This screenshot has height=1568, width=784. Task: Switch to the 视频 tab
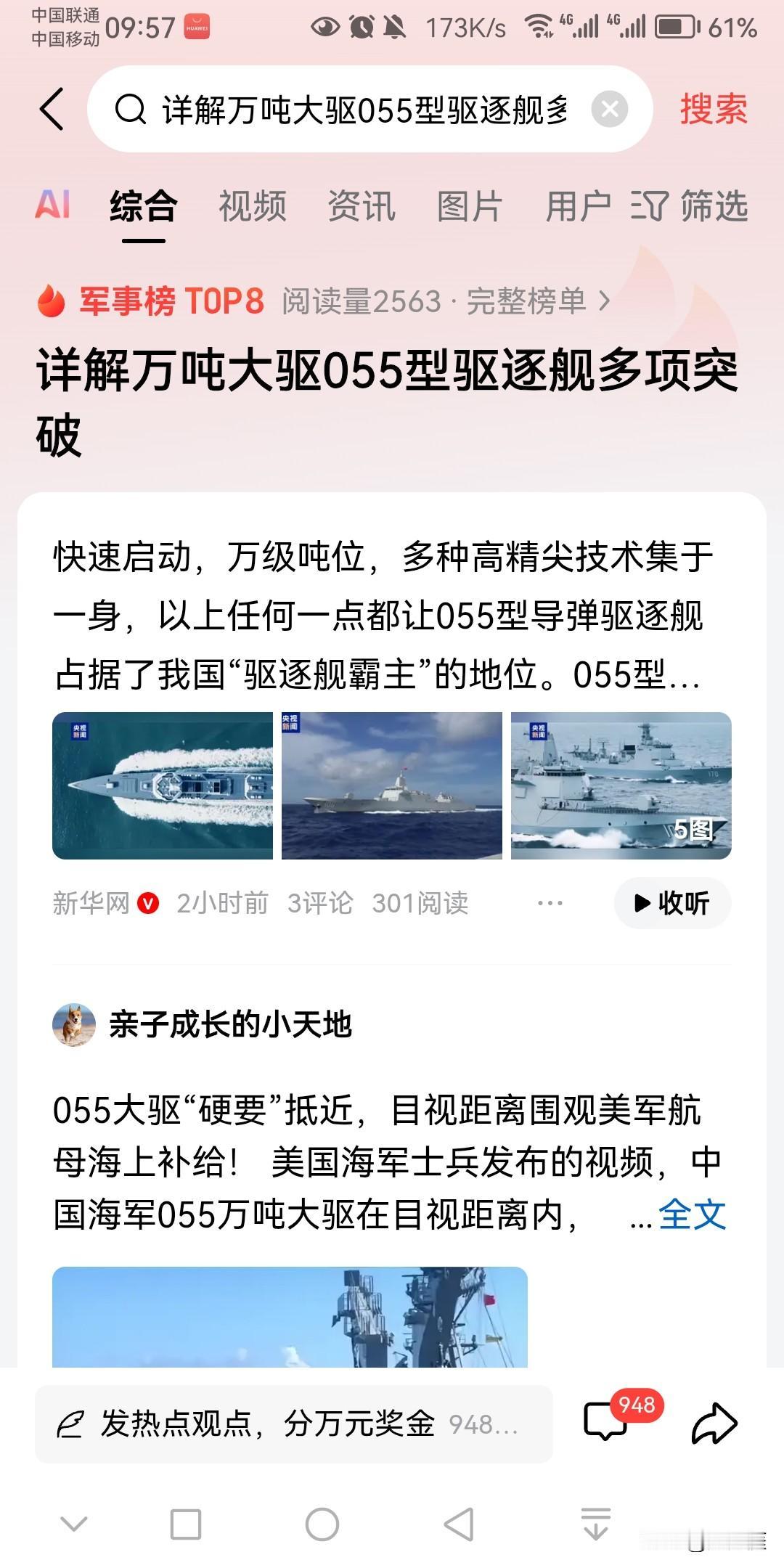[253, 206]
